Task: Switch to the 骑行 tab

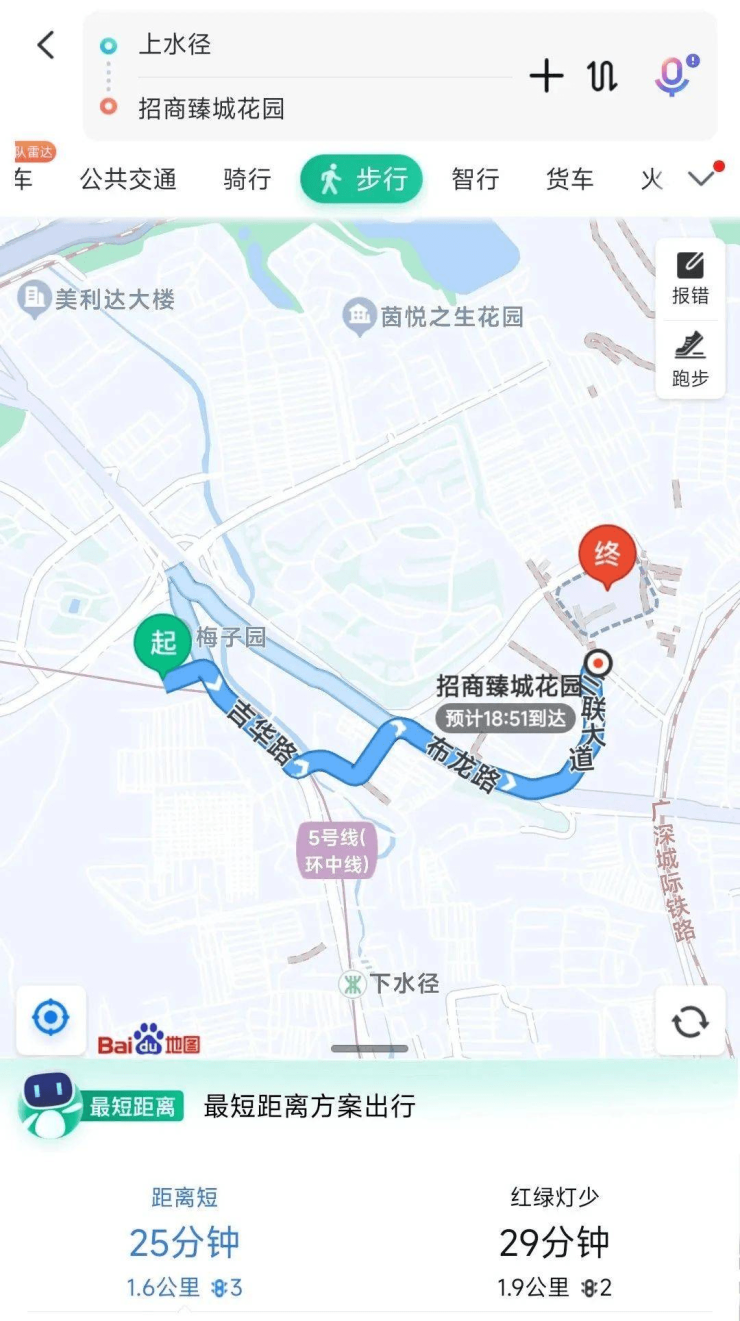Action: 247,179
